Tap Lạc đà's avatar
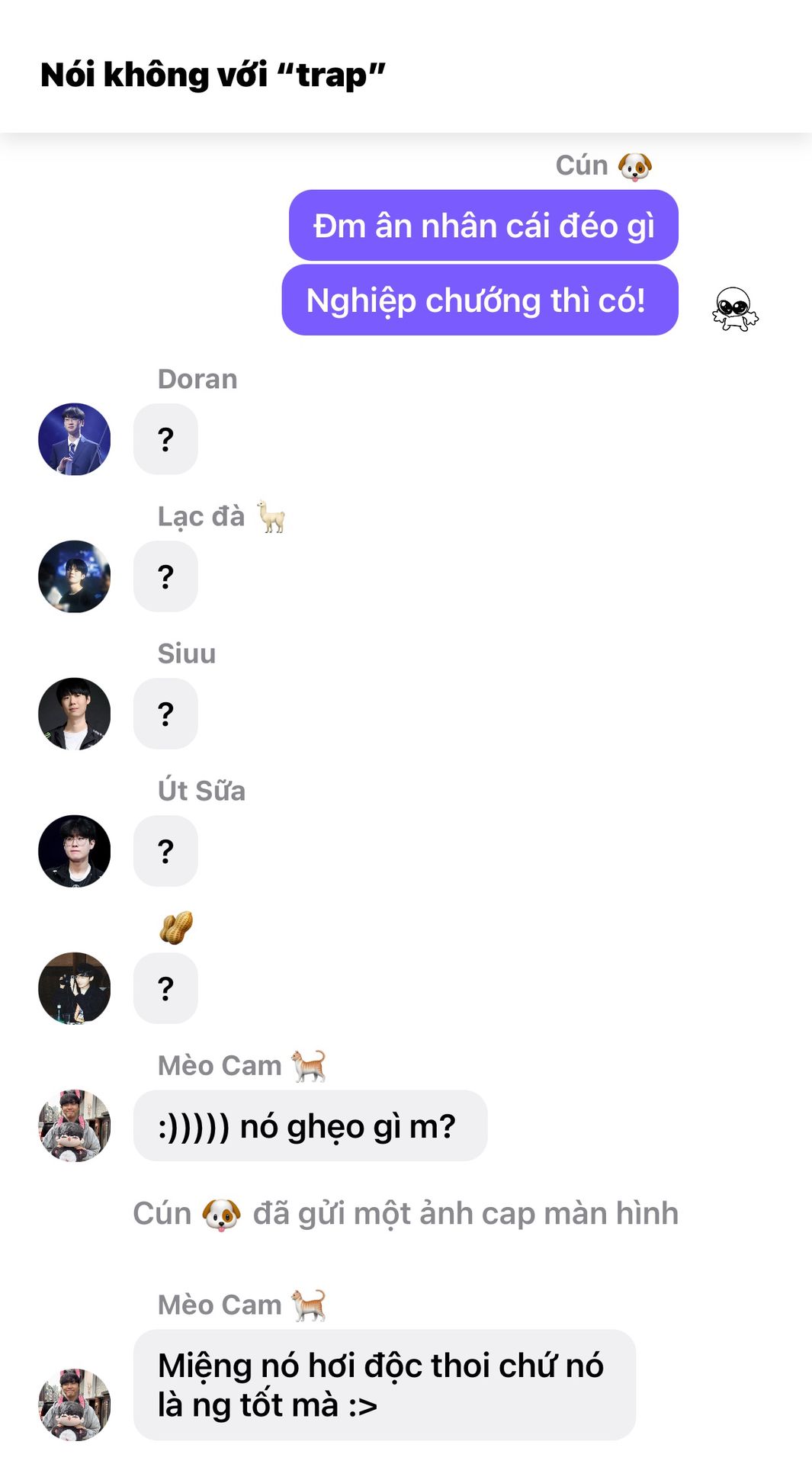This screenshot has height=1464, width=812. (x=74, y=576)
